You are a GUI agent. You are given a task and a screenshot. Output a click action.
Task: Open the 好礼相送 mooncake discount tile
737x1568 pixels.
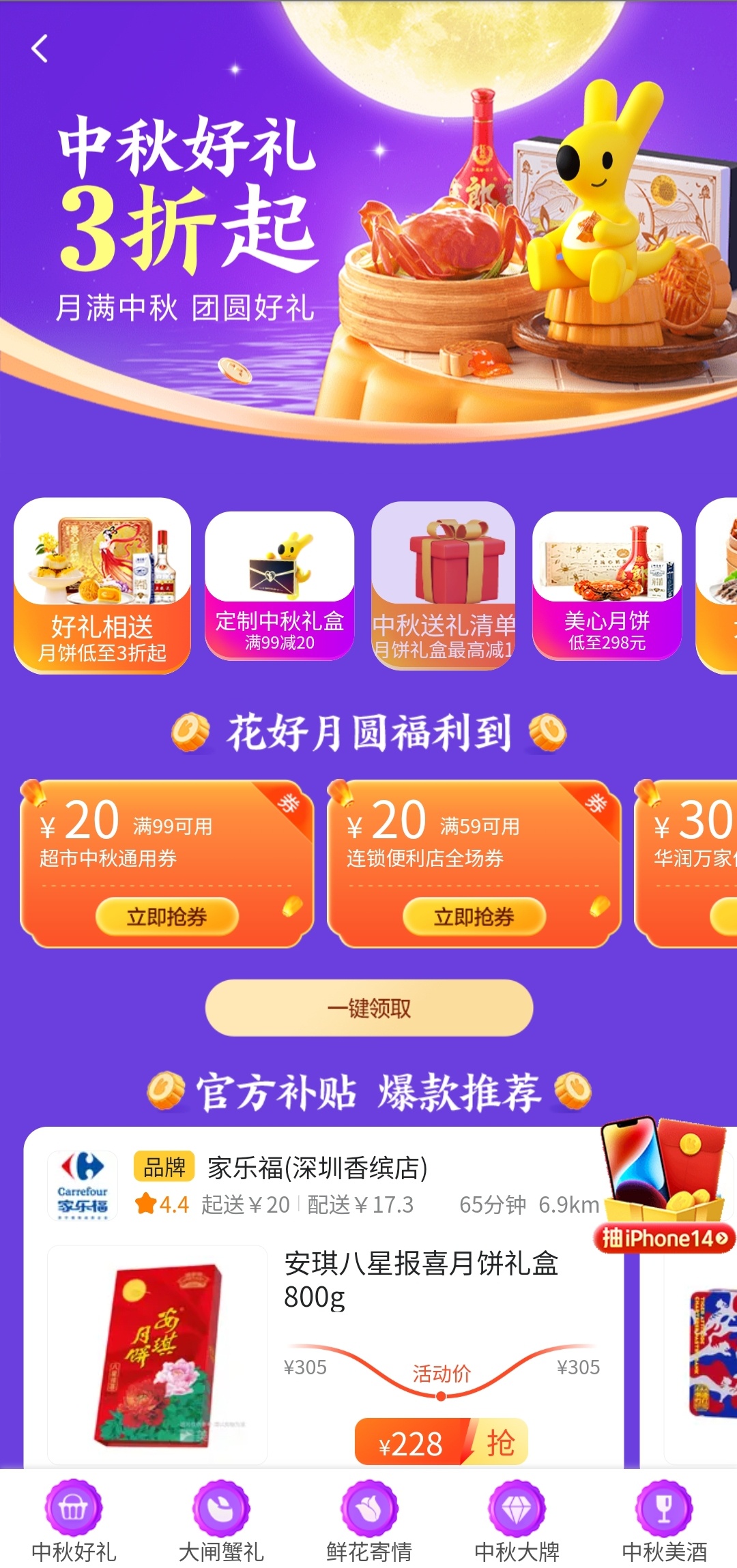(102, 585)
